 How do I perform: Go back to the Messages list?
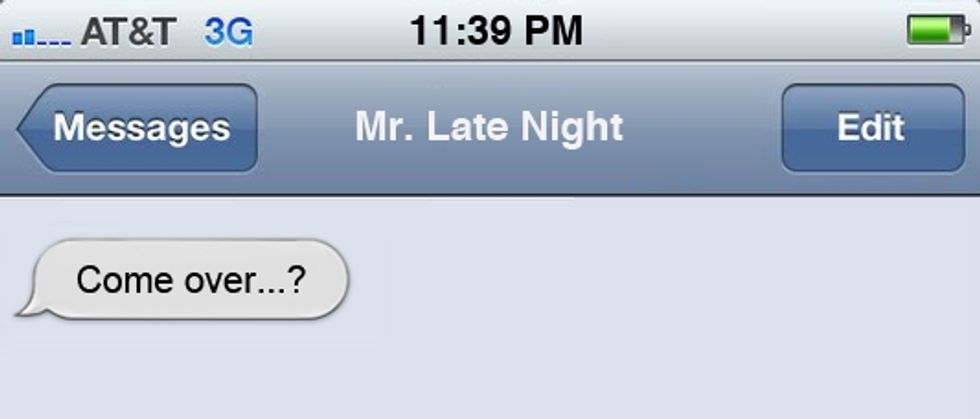[x=139, y=128]
